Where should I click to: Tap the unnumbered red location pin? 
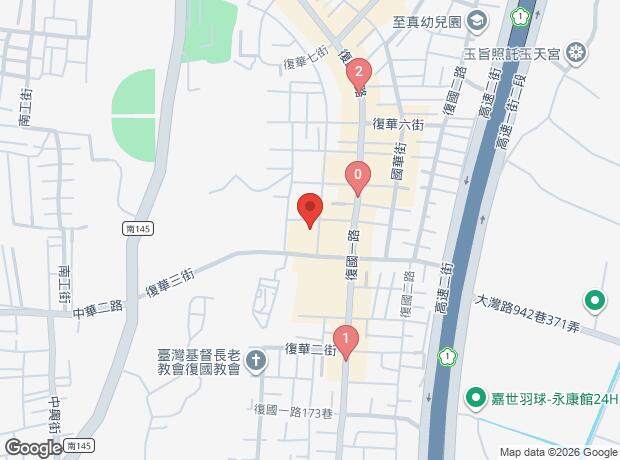click(x=310, y=210)
